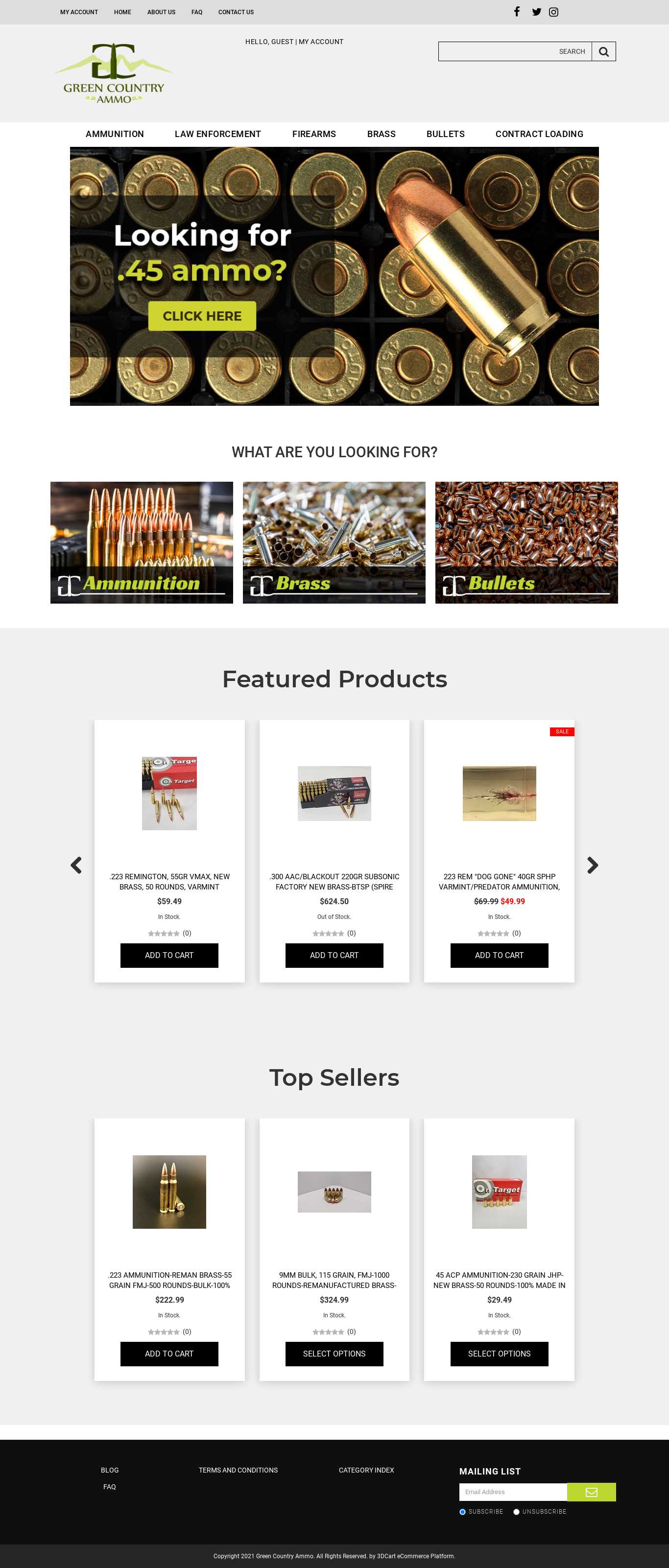
Task: Open the Bullets category tile
Action: (526, 542)
